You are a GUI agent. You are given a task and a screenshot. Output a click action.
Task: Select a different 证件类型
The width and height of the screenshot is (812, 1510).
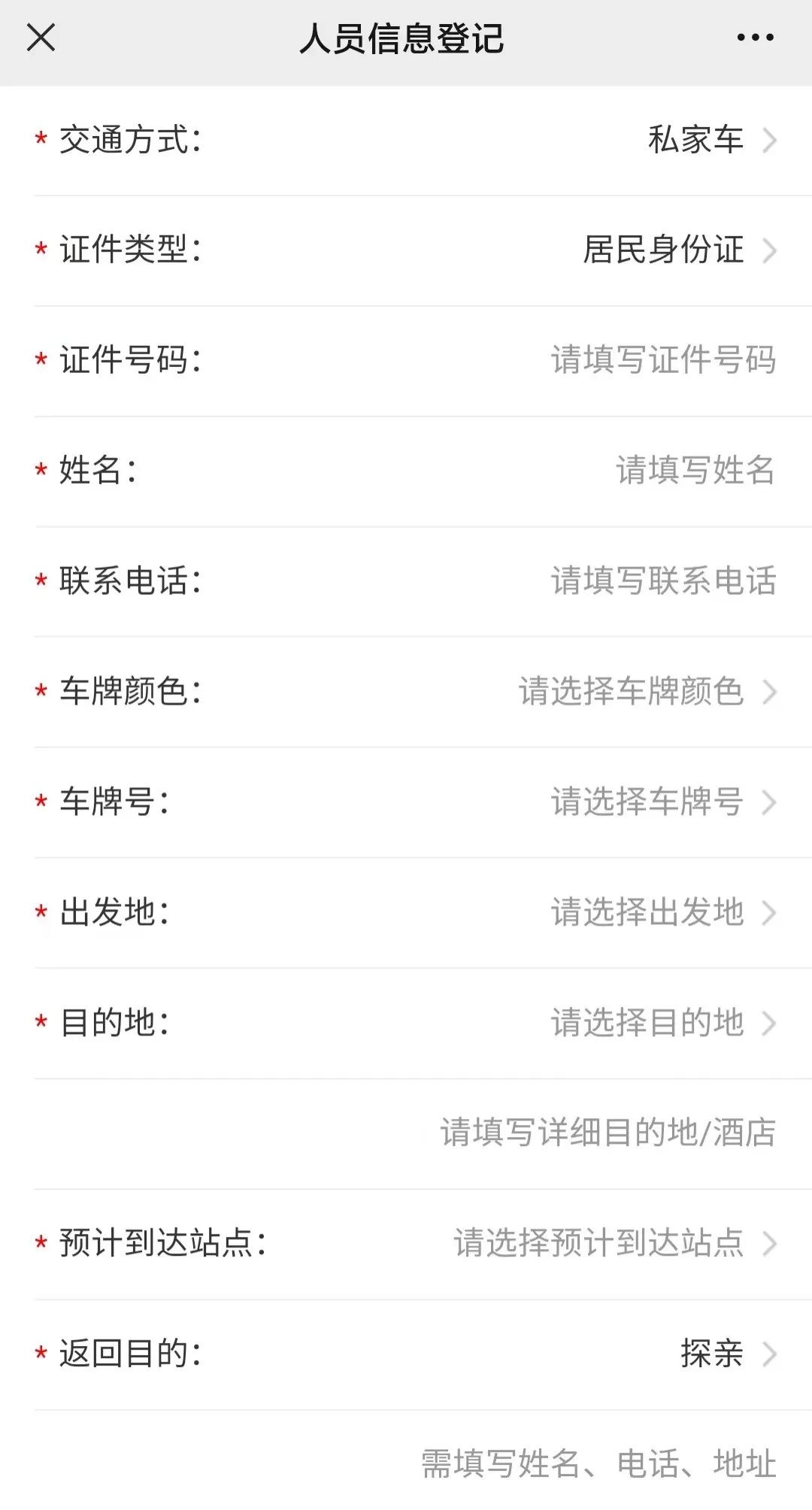pos(677,250)
